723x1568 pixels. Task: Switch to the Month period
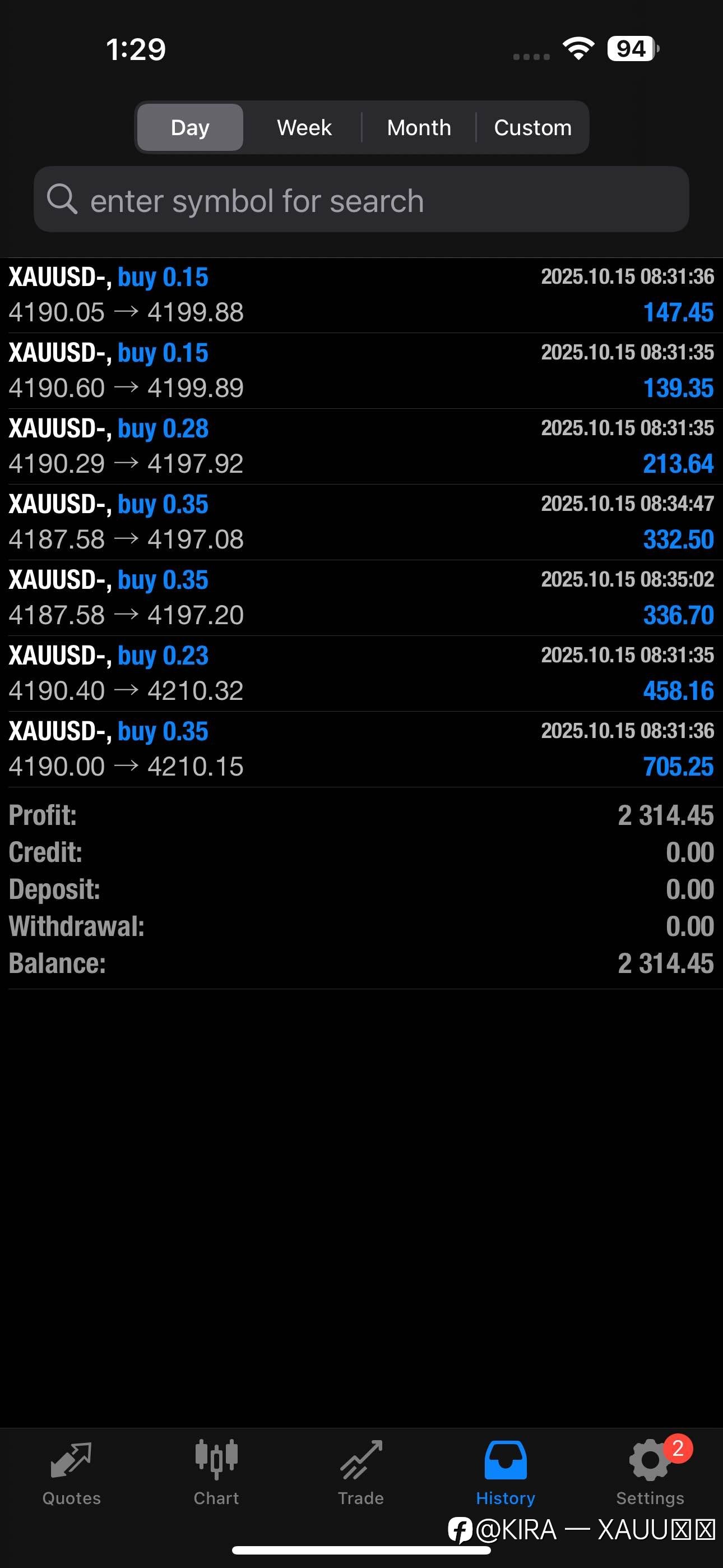coord(419,127)
